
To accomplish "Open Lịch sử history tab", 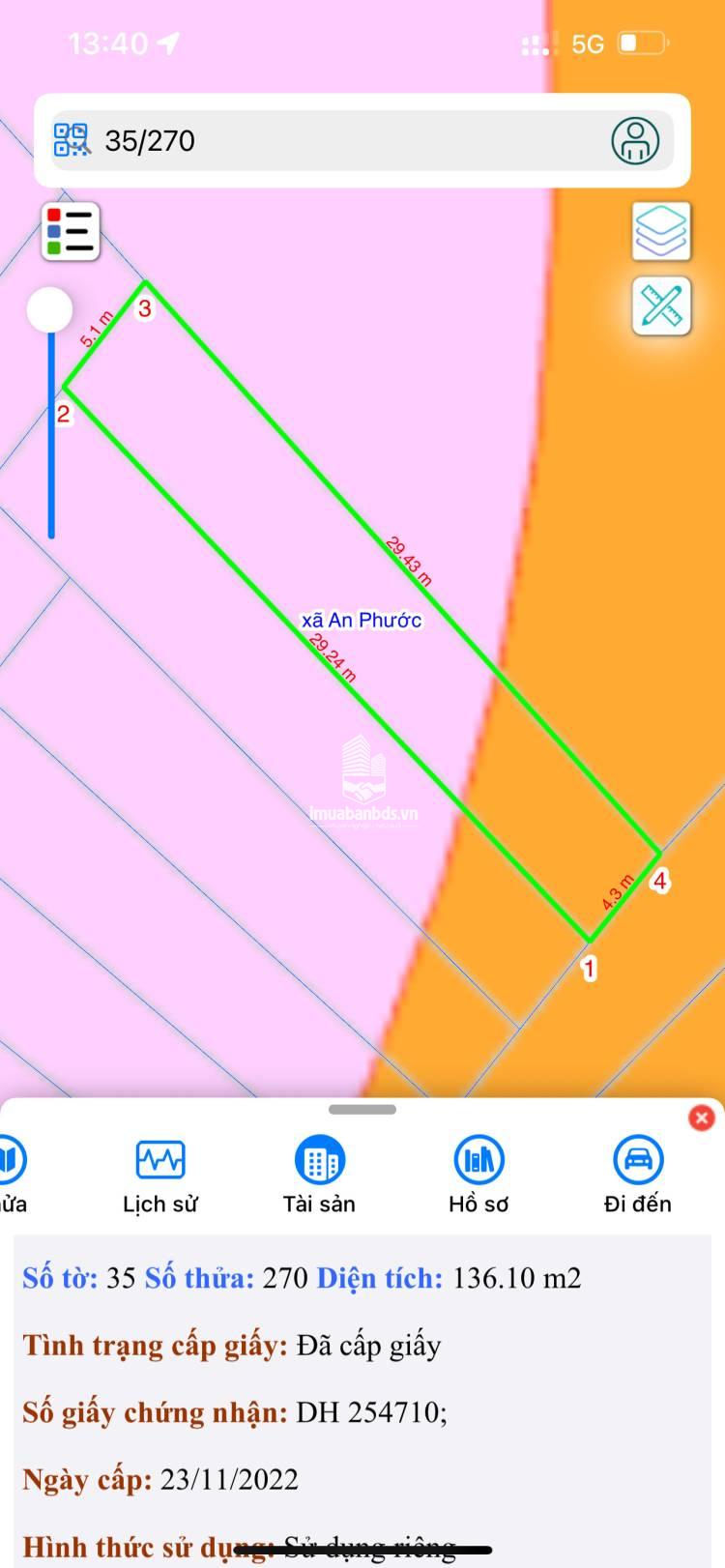I will (159, 1175).
